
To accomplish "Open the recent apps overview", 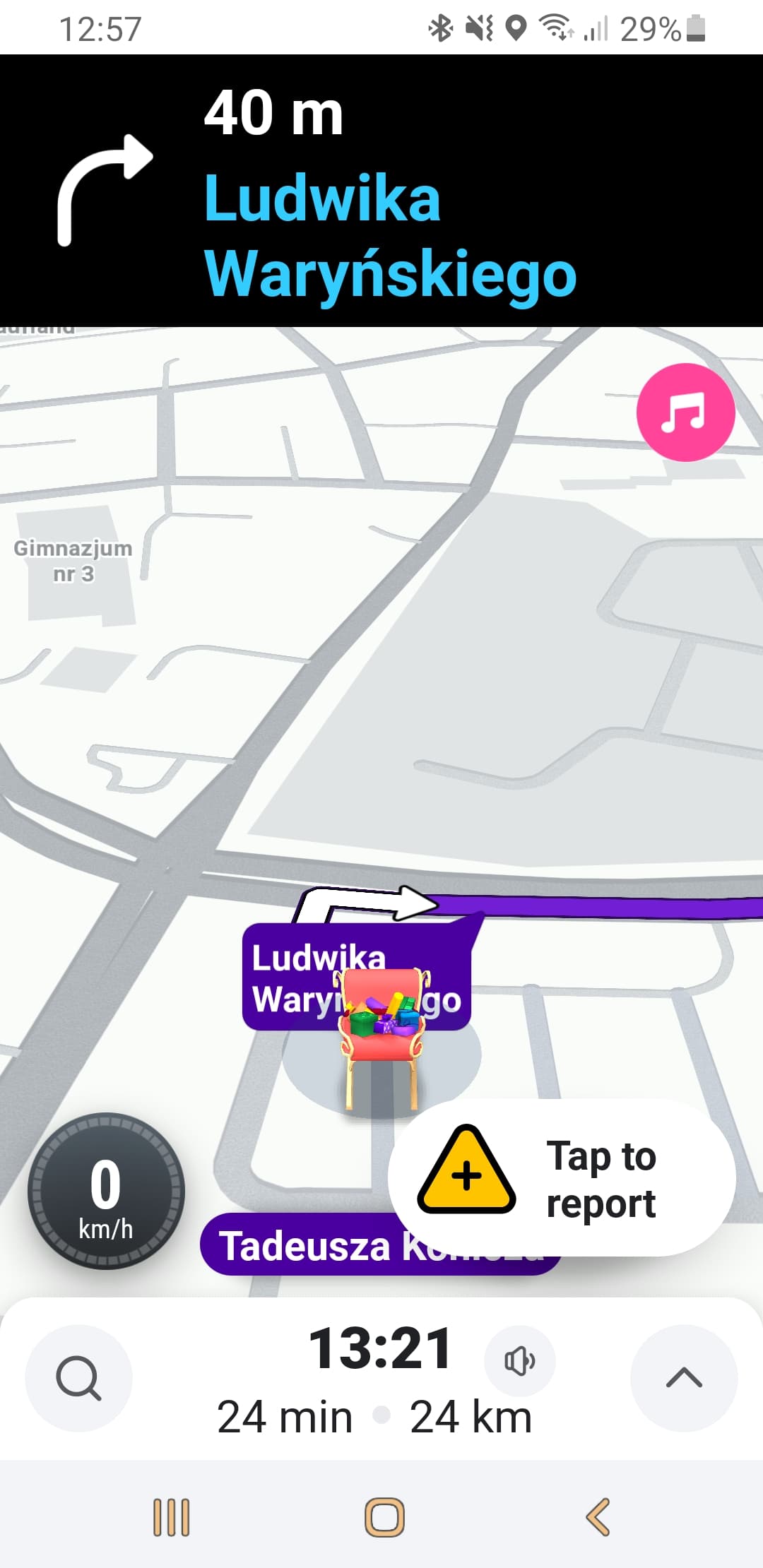I will (x=172, y=1516).
